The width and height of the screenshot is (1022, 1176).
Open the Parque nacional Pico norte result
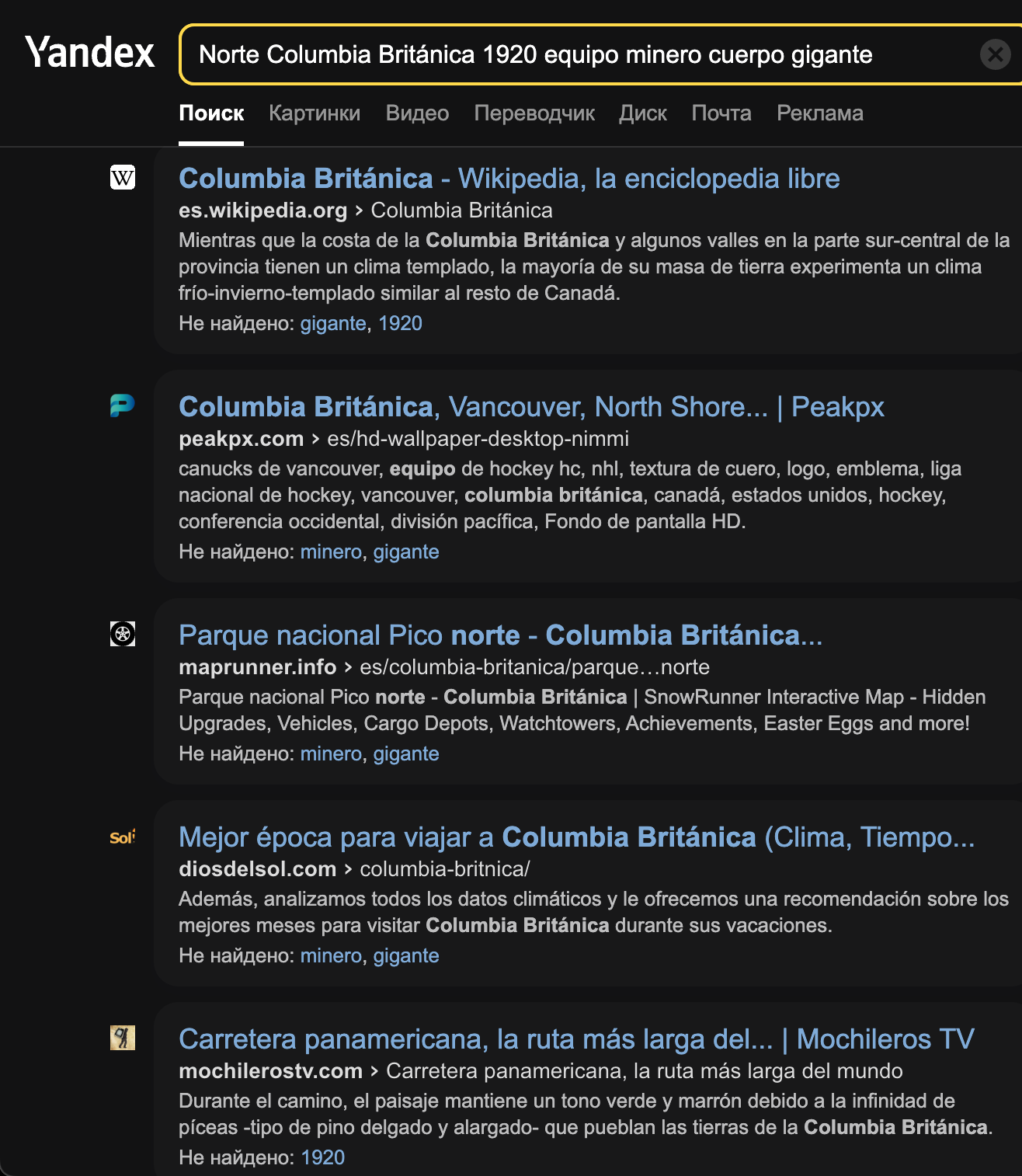(500, 635)
